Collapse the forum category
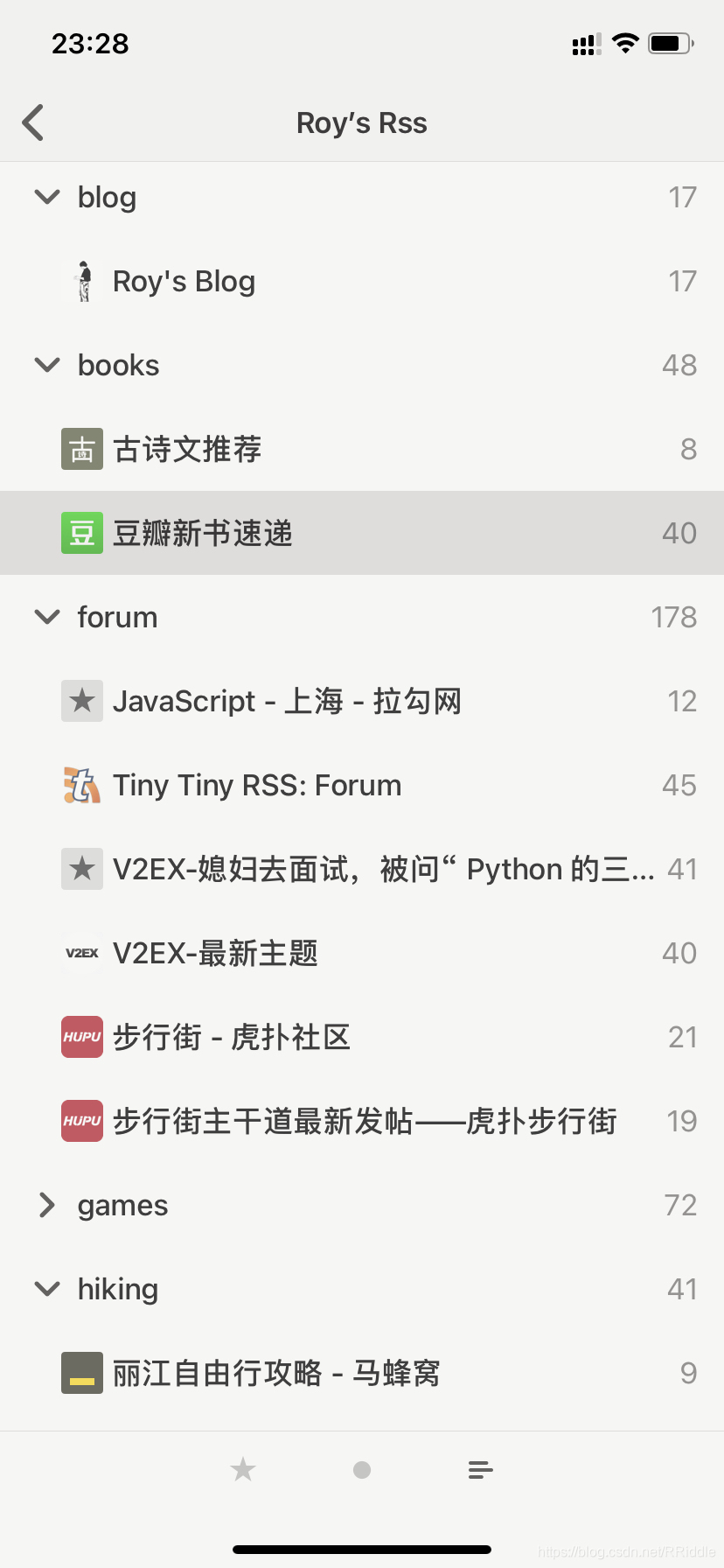724x1568 pixels. (47, 617)
